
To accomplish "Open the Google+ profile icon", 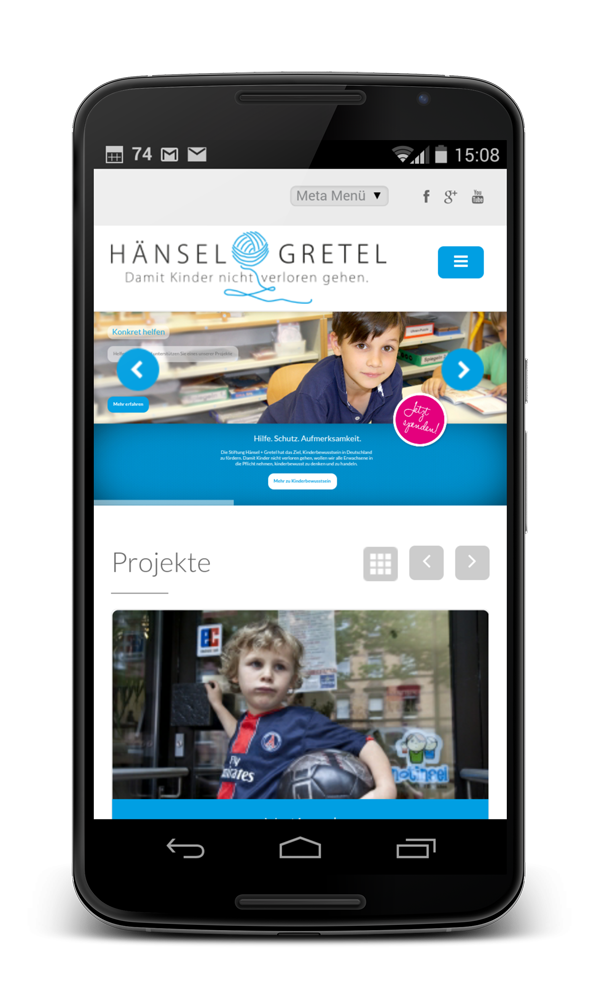I will (x=450, y=196).
